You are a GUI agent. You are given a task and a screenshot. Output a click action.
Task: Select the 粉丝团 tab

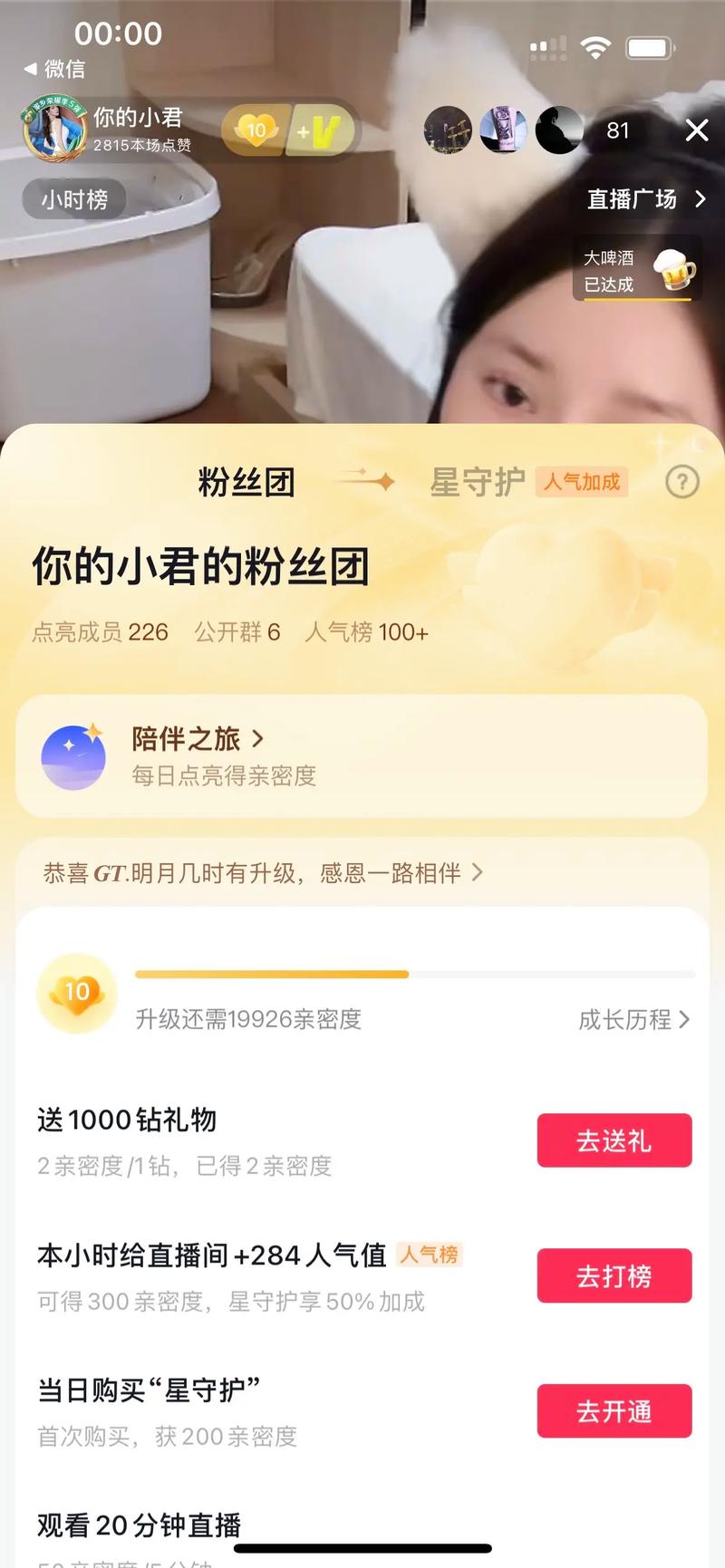click(246, 482)
